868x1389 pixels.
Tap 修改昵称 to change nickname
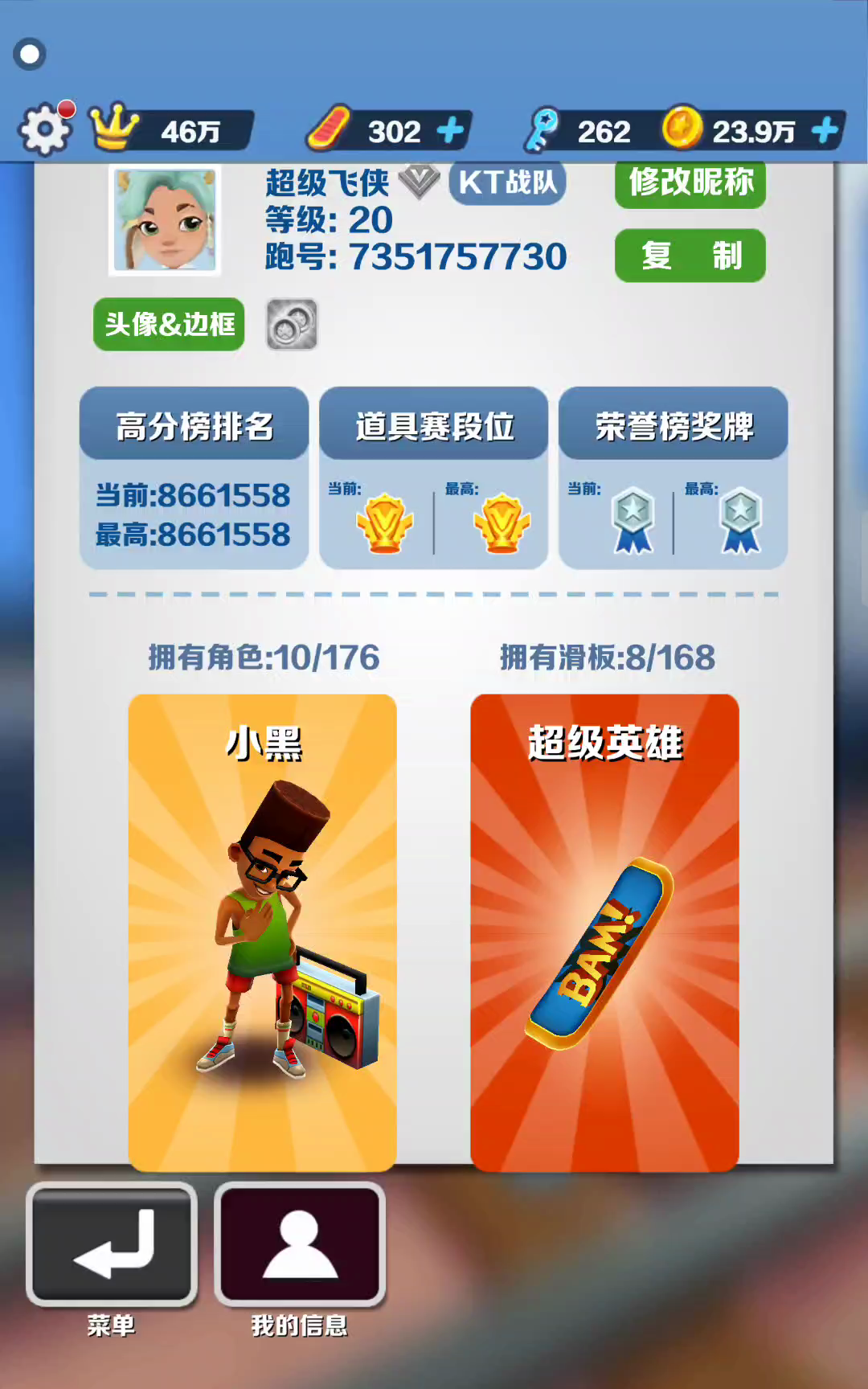pyautogui.click(x=690, y=183)
